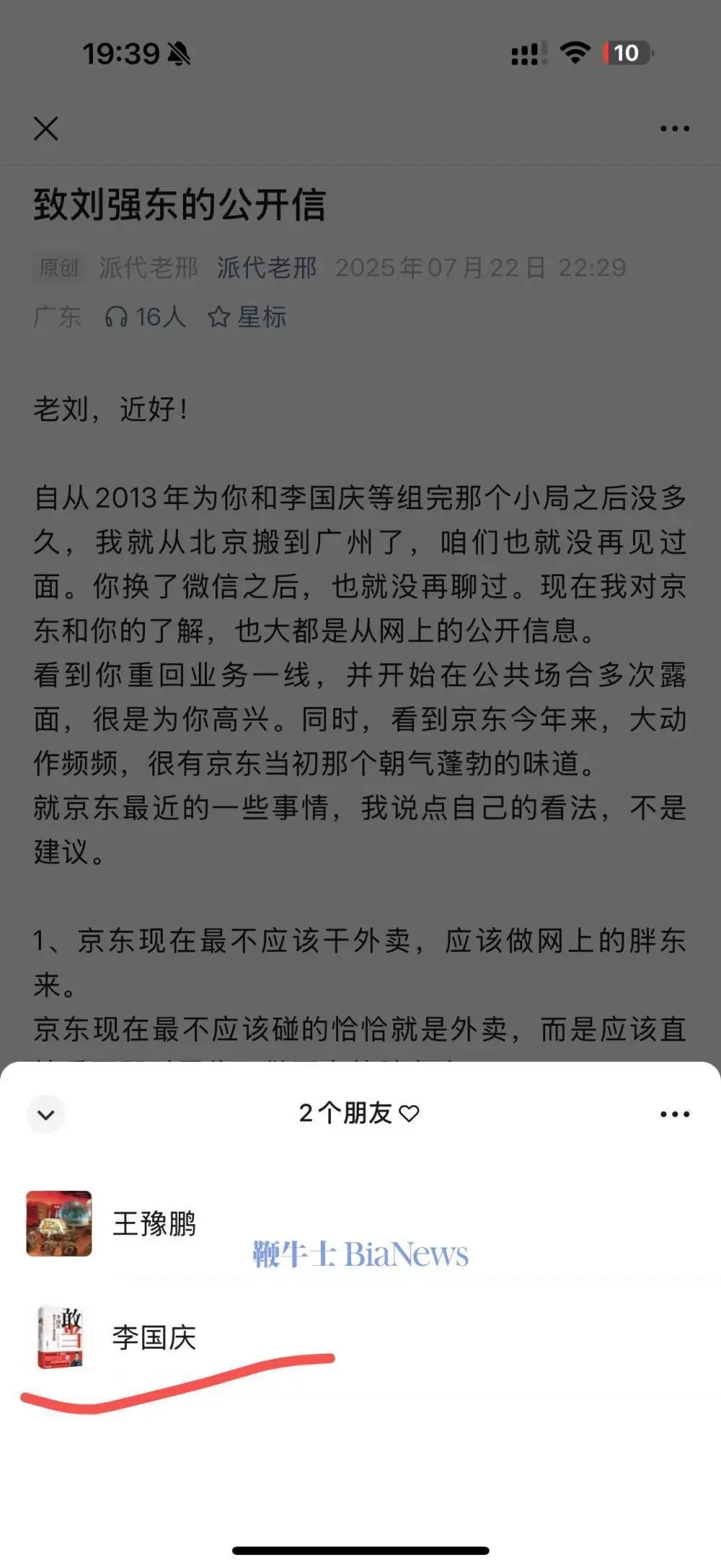Open the 派代老邢 account link
Image resolution: width=721 pixels, height=1568 pixels.
267,268
